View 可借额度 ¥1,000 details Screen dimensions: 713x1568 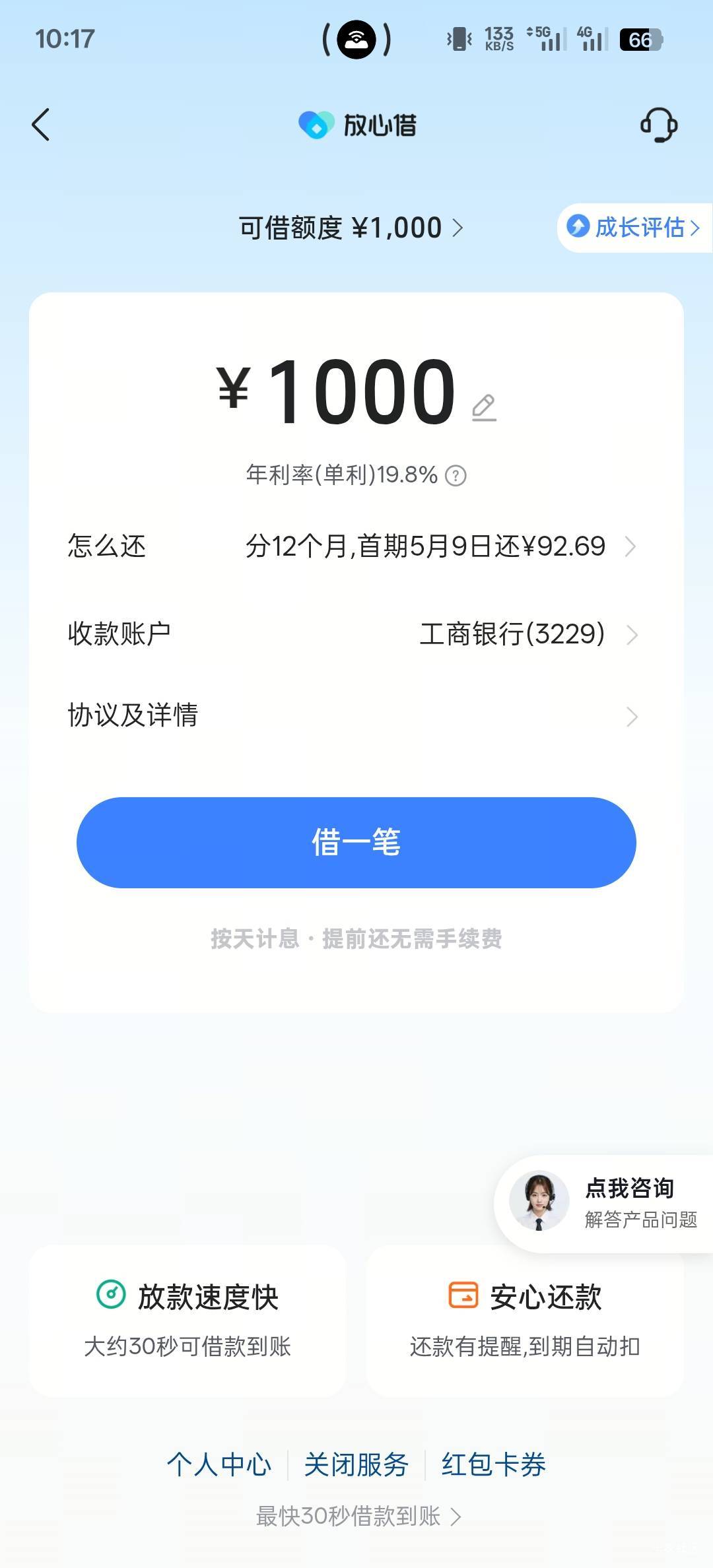[351, 228]
